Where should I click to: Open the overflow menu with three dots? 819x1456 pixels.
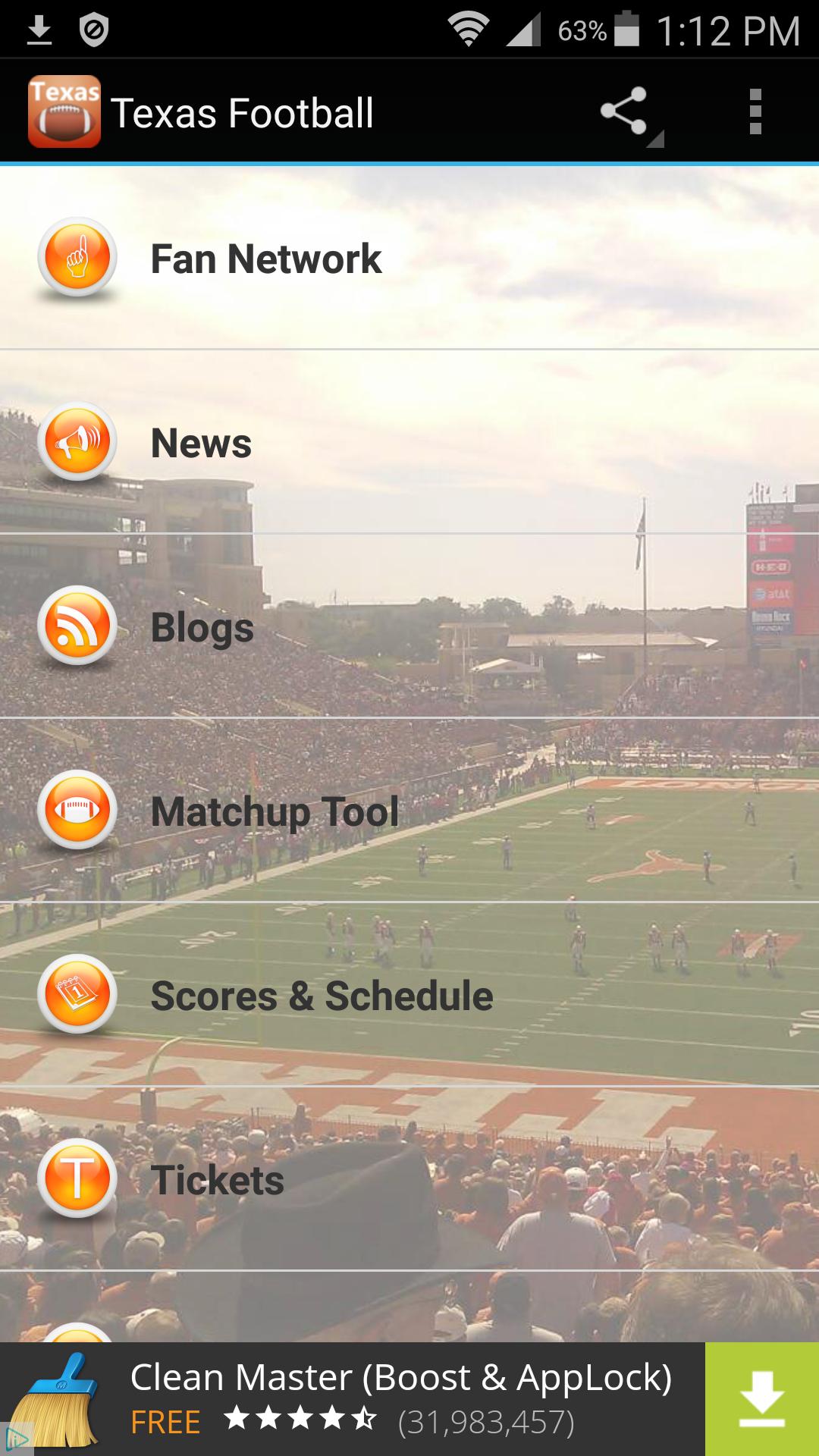[x=755, y=111]
